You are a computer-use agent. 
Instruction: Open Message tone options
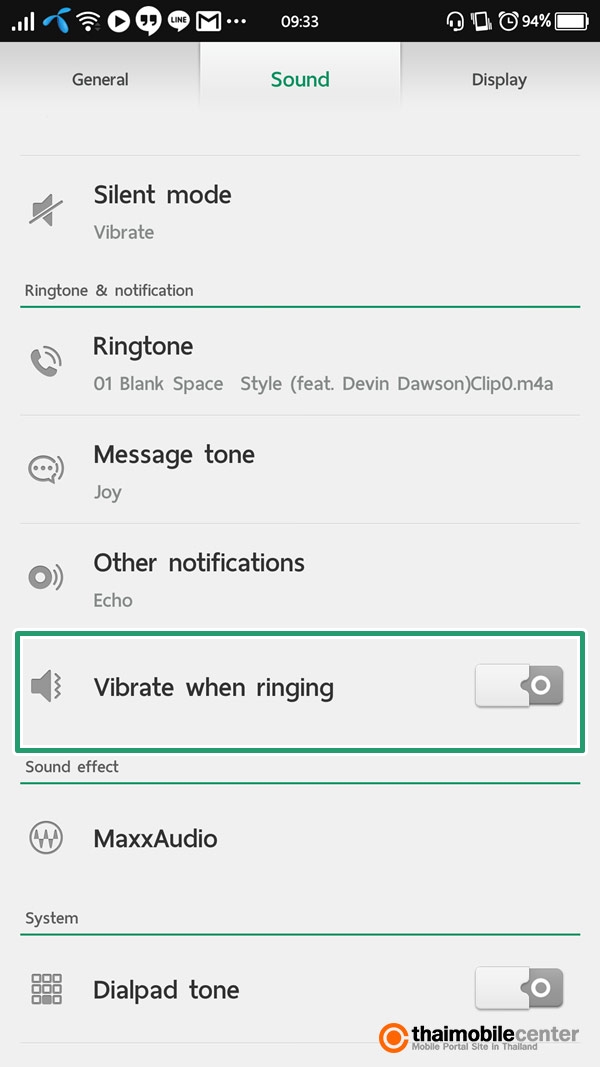pyautogui.click(x=300, y=470)
